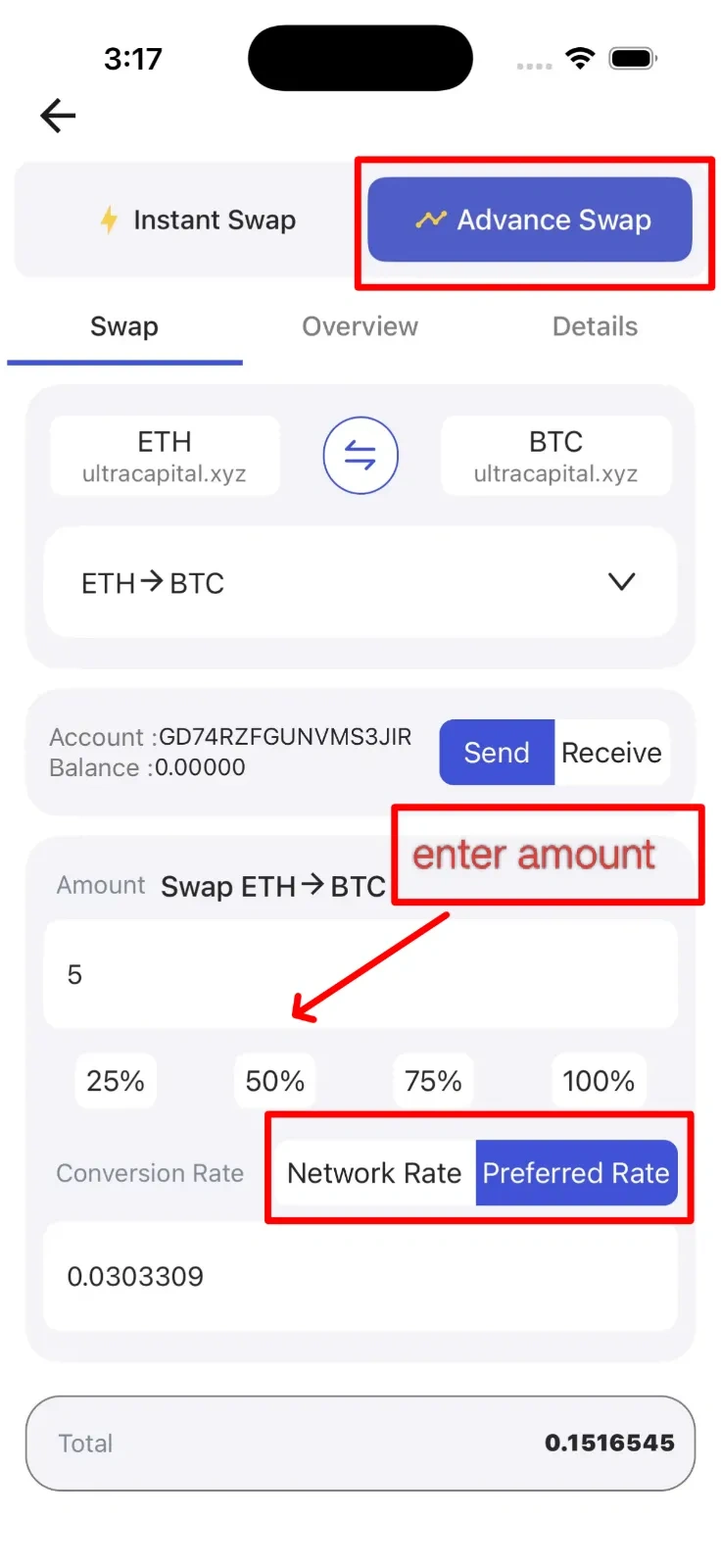Tap the BTC ultracapital.xyz asset box

tap(555, 456)
